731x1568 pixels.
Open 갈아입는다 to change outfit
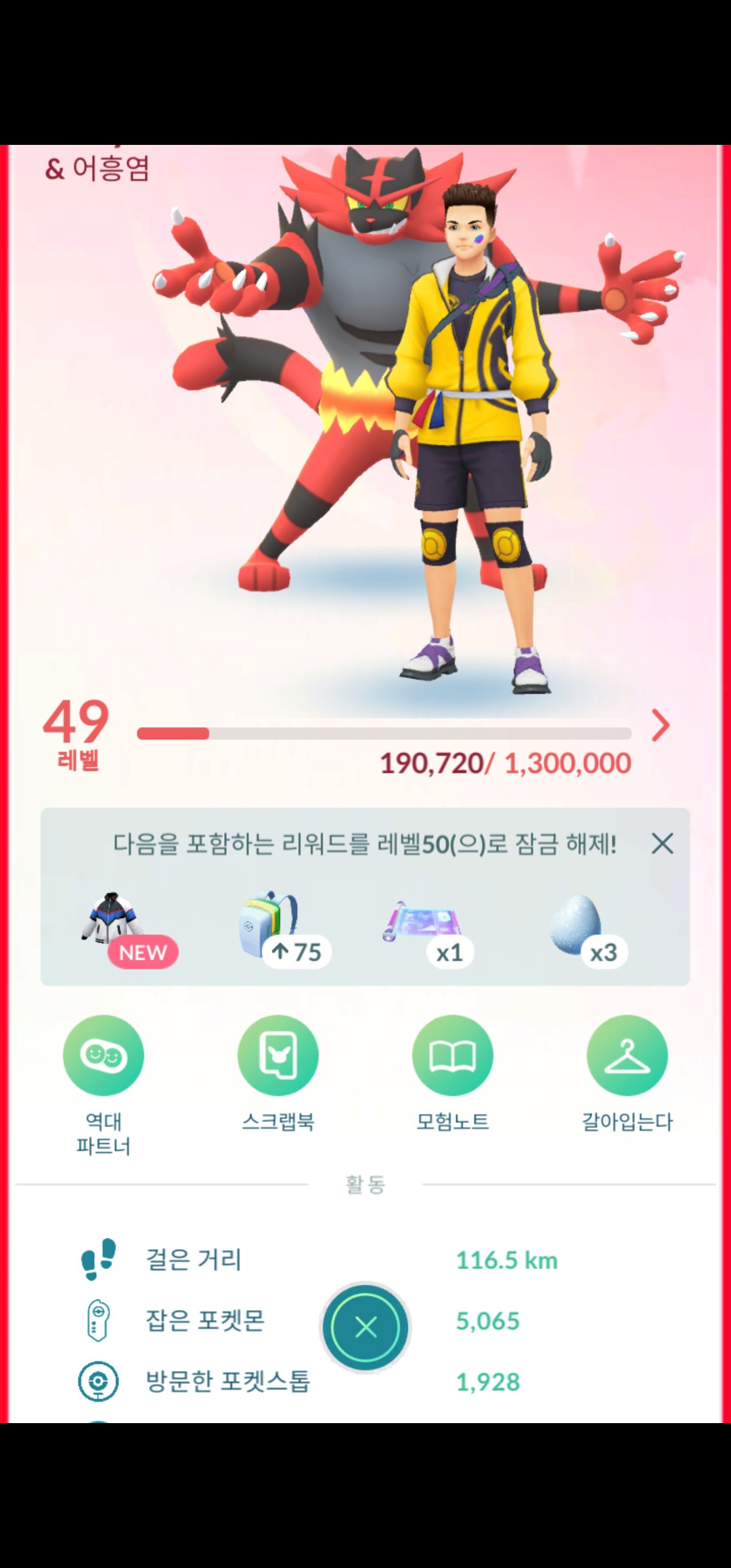[x=627, y=1055]
